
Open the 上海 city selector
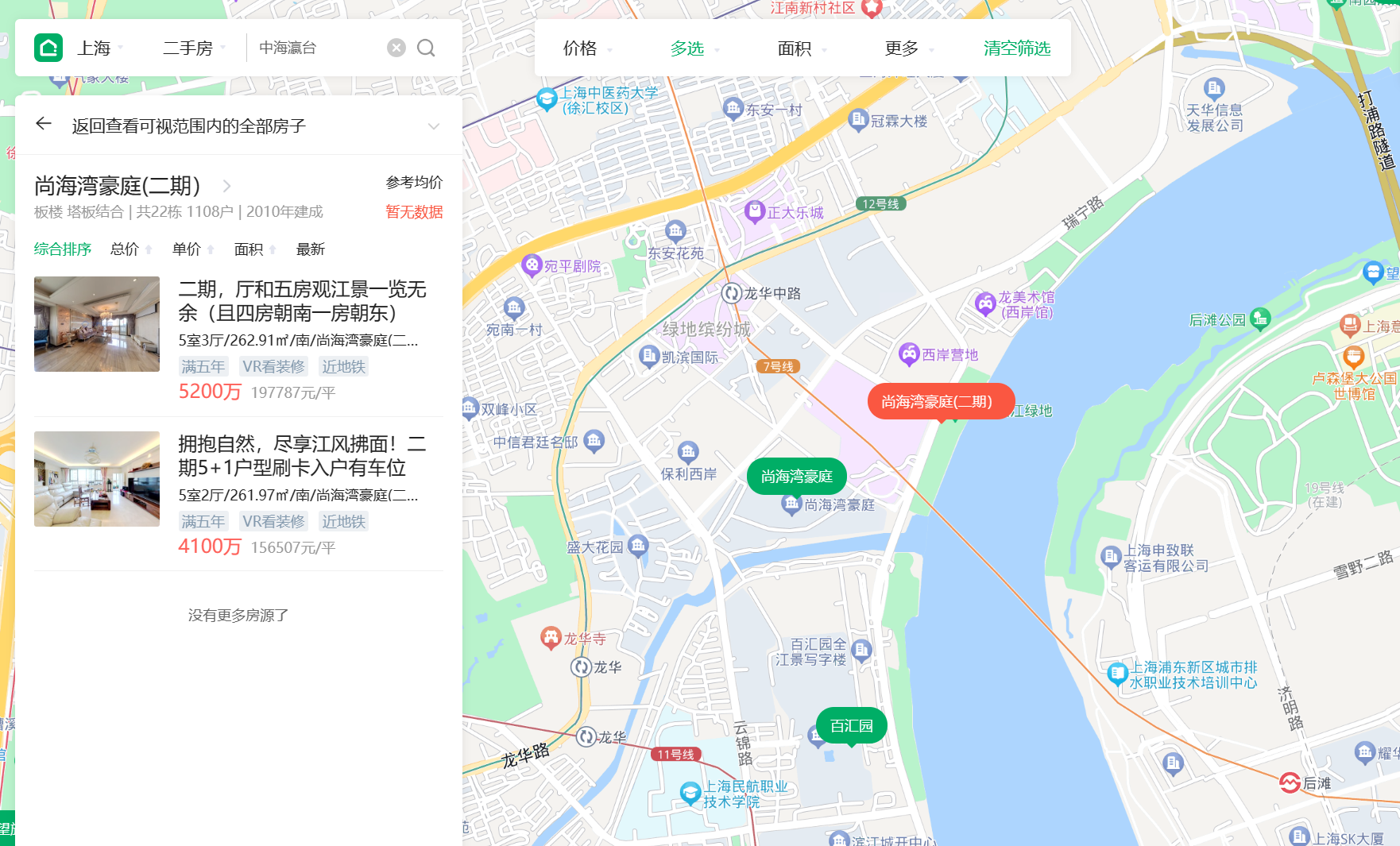(99, 48)
